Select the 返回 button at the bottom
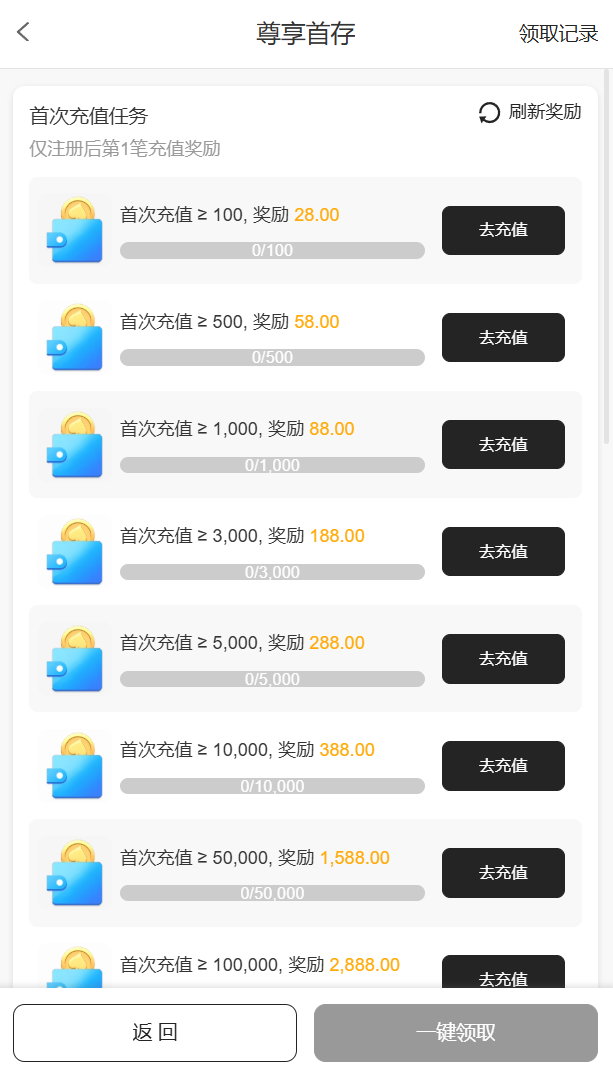 pyautogui.click(x=155, y=1032)
